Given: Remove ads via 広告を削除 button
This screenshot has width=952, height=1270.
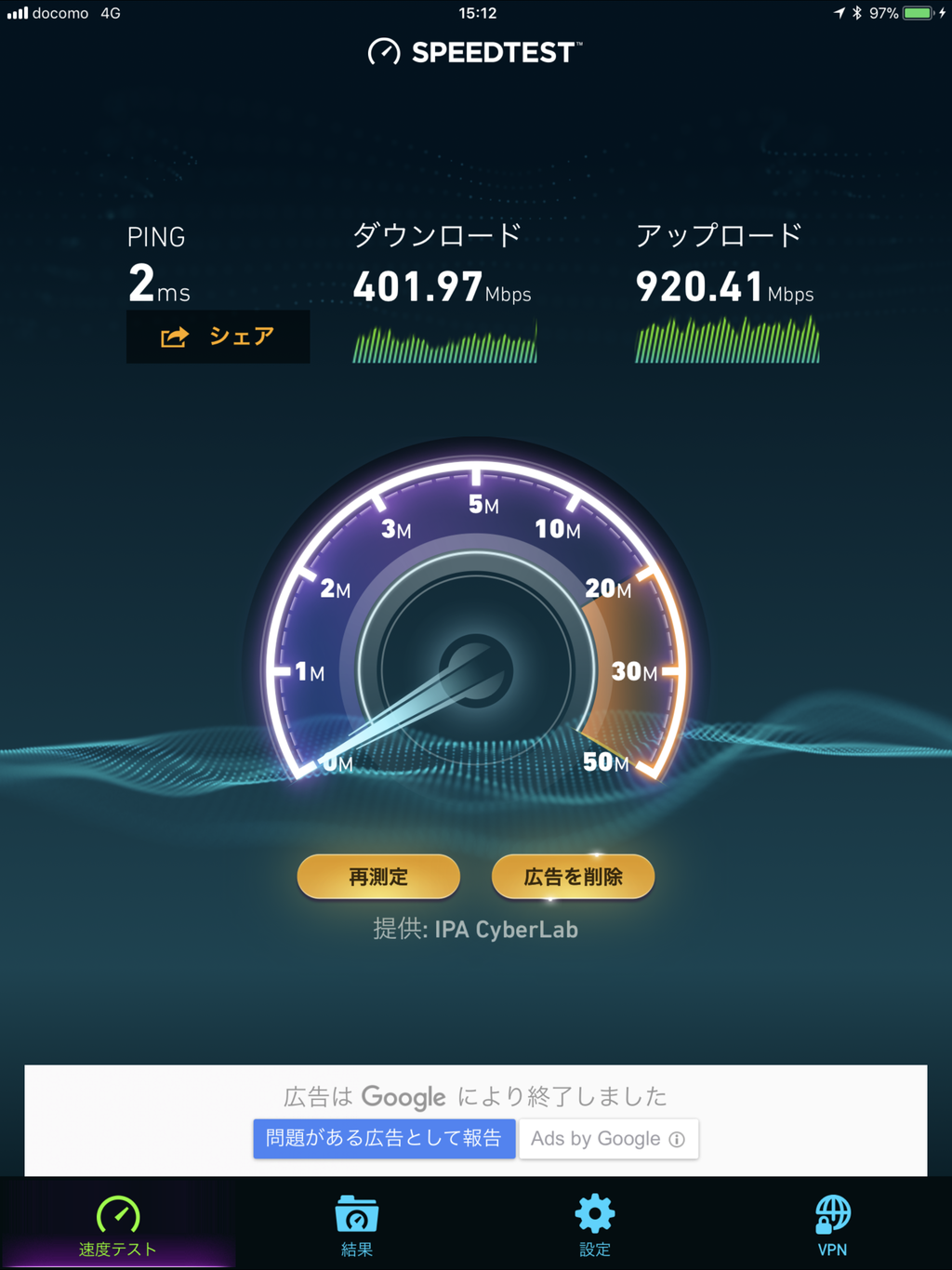Looking at the screenshot, I should (x=573, y=877).
